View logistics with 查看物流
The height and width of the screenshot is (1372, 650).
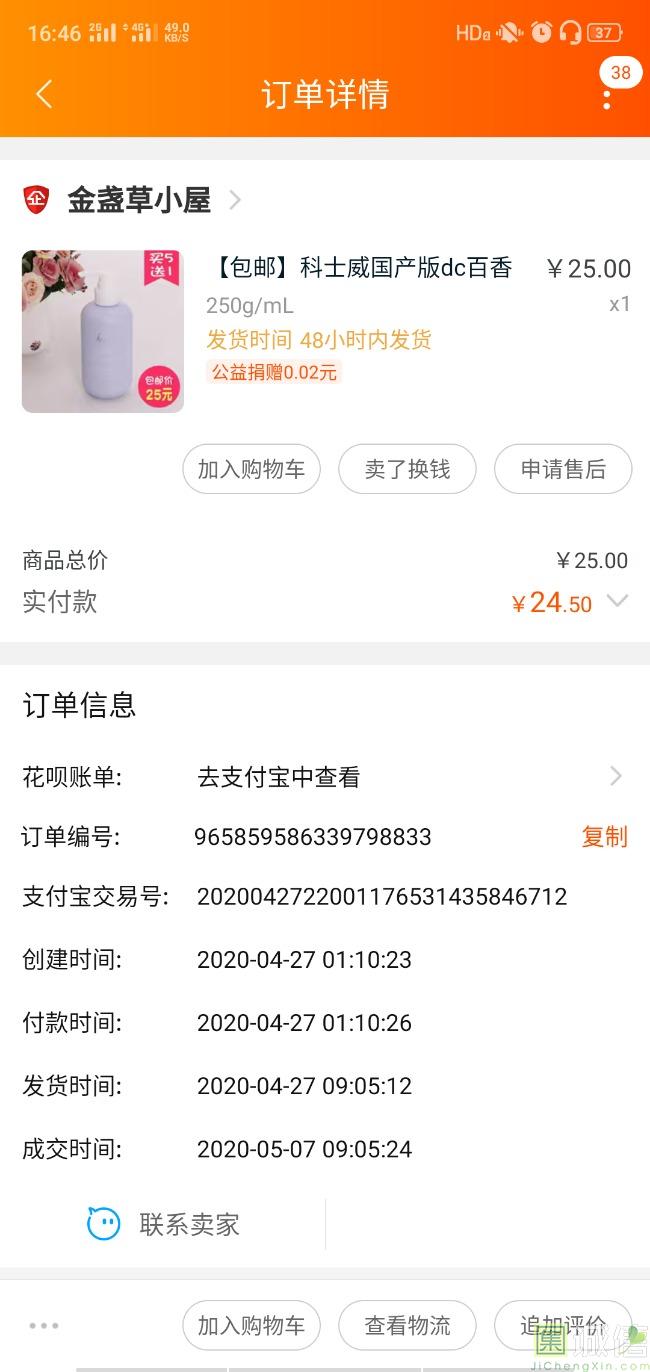pyautogui.click(x=407, y=1326)
